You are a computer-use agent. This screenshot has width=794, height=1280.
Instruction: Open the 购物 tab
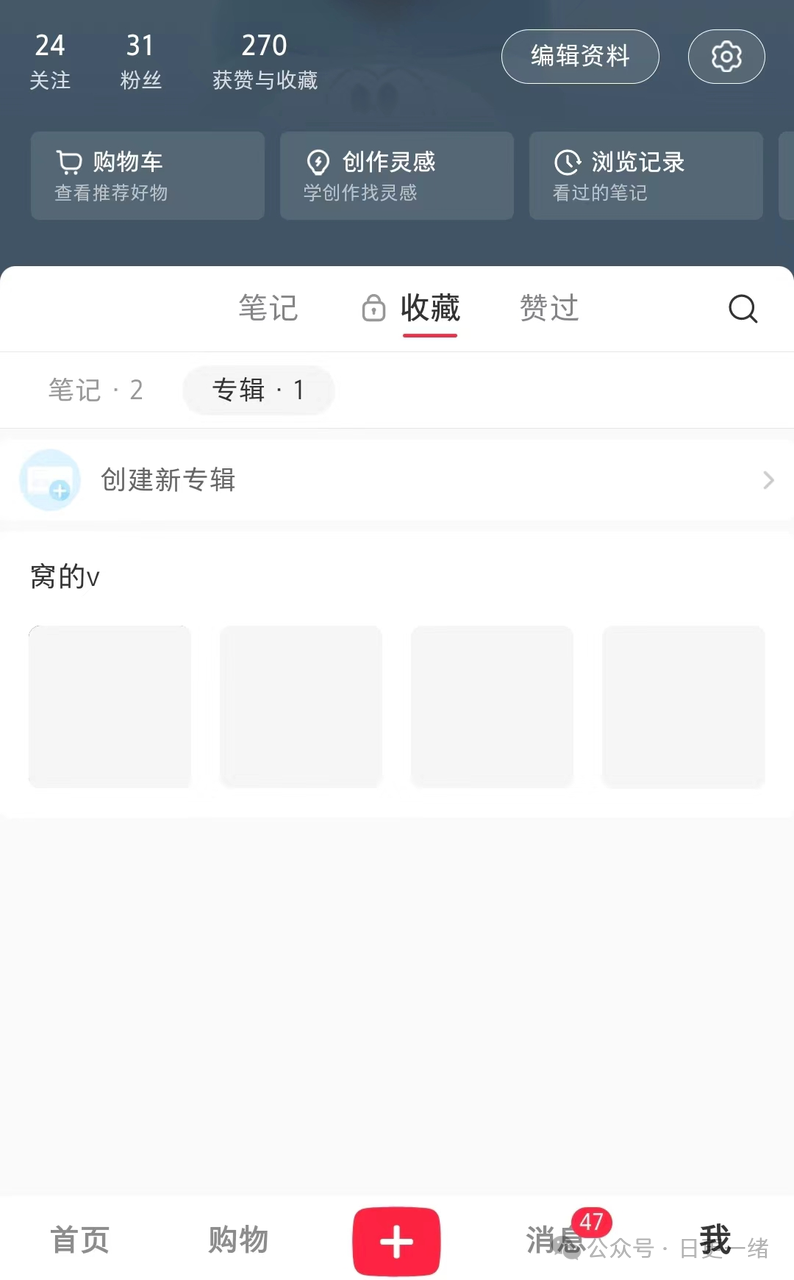(238, 1240)
